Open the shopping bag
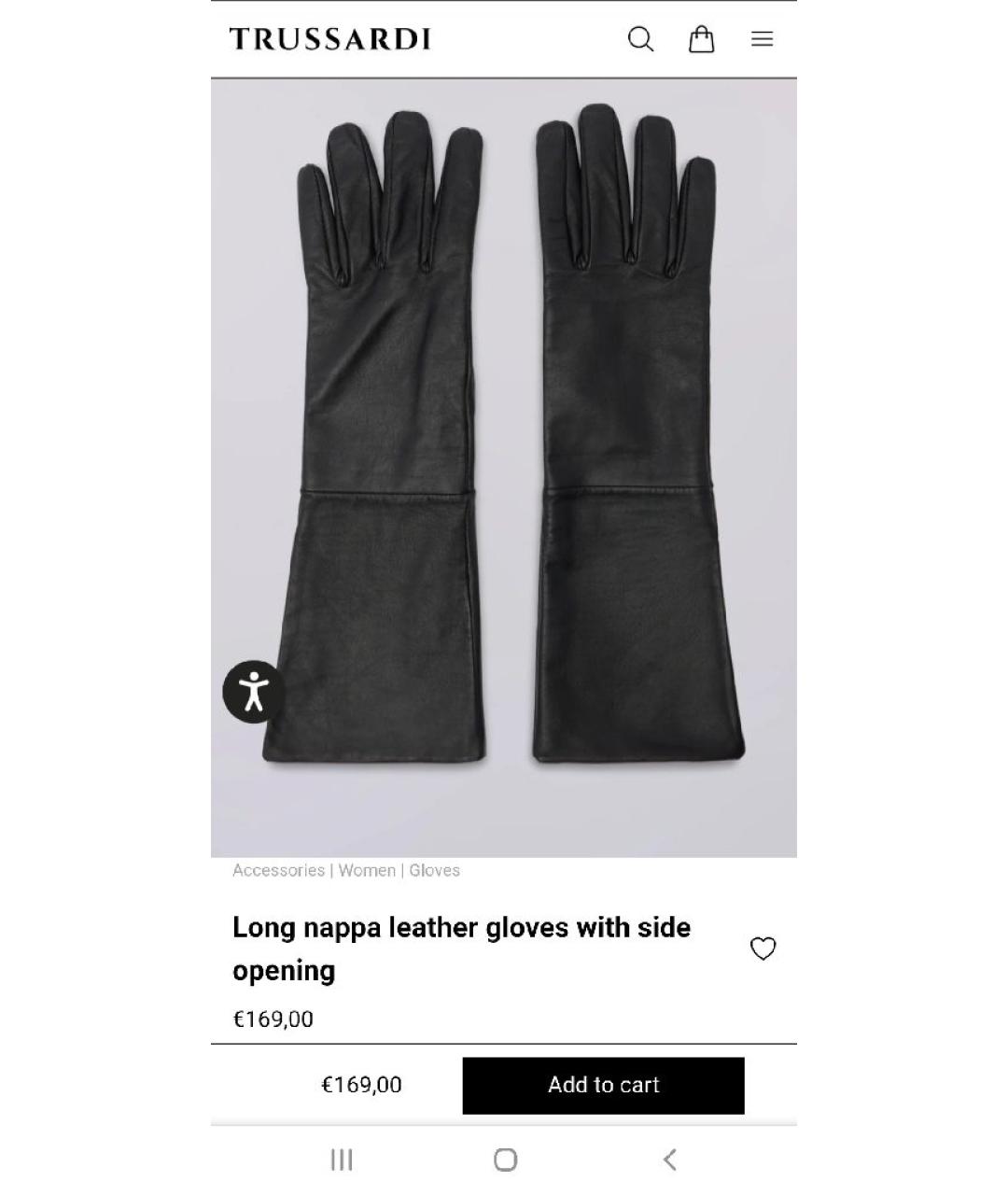This screenshot has width=1008, height=1195. click(x=701, y=39)
